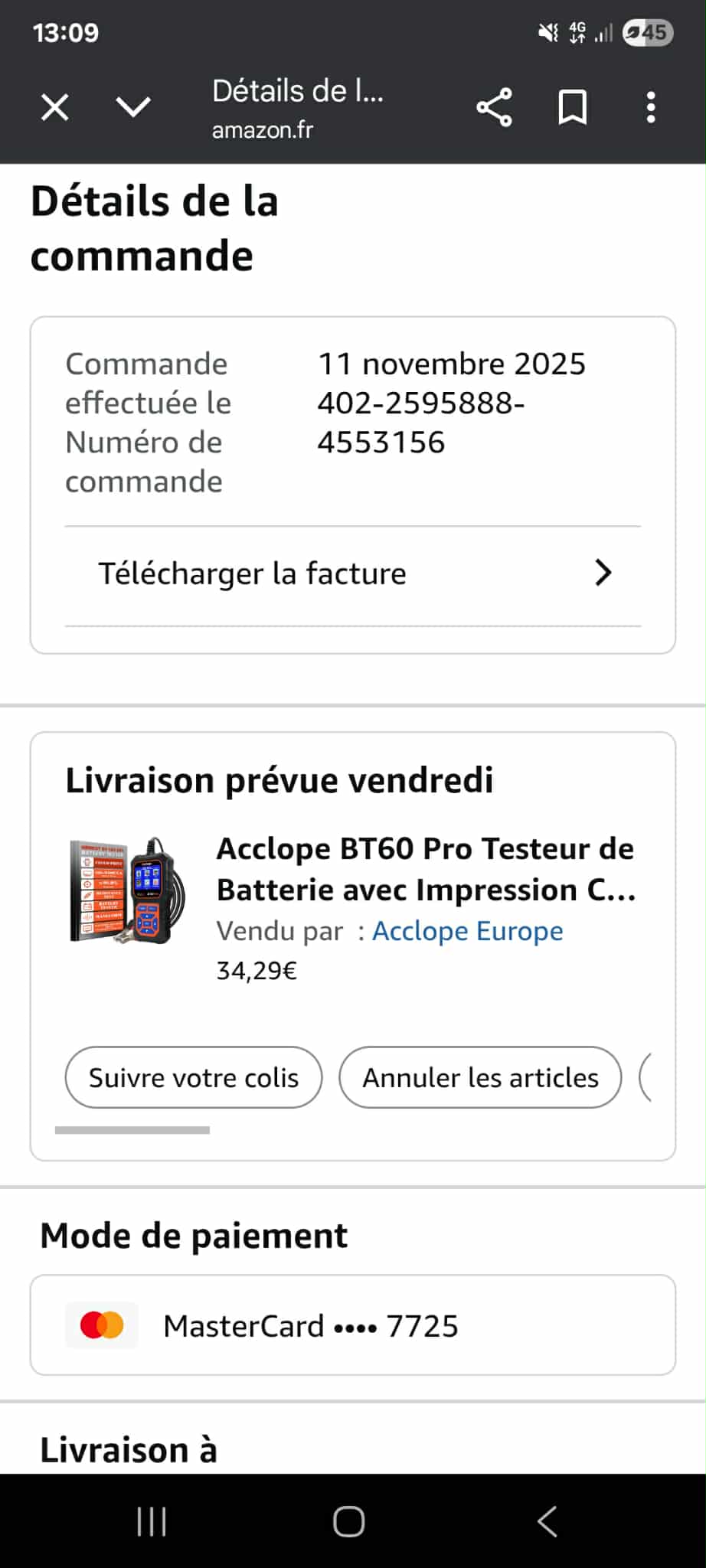Visit the Acclope Europe seller page
This screenshot has width=706, height=1568.
pyautogui.click(x=467, y=931)
